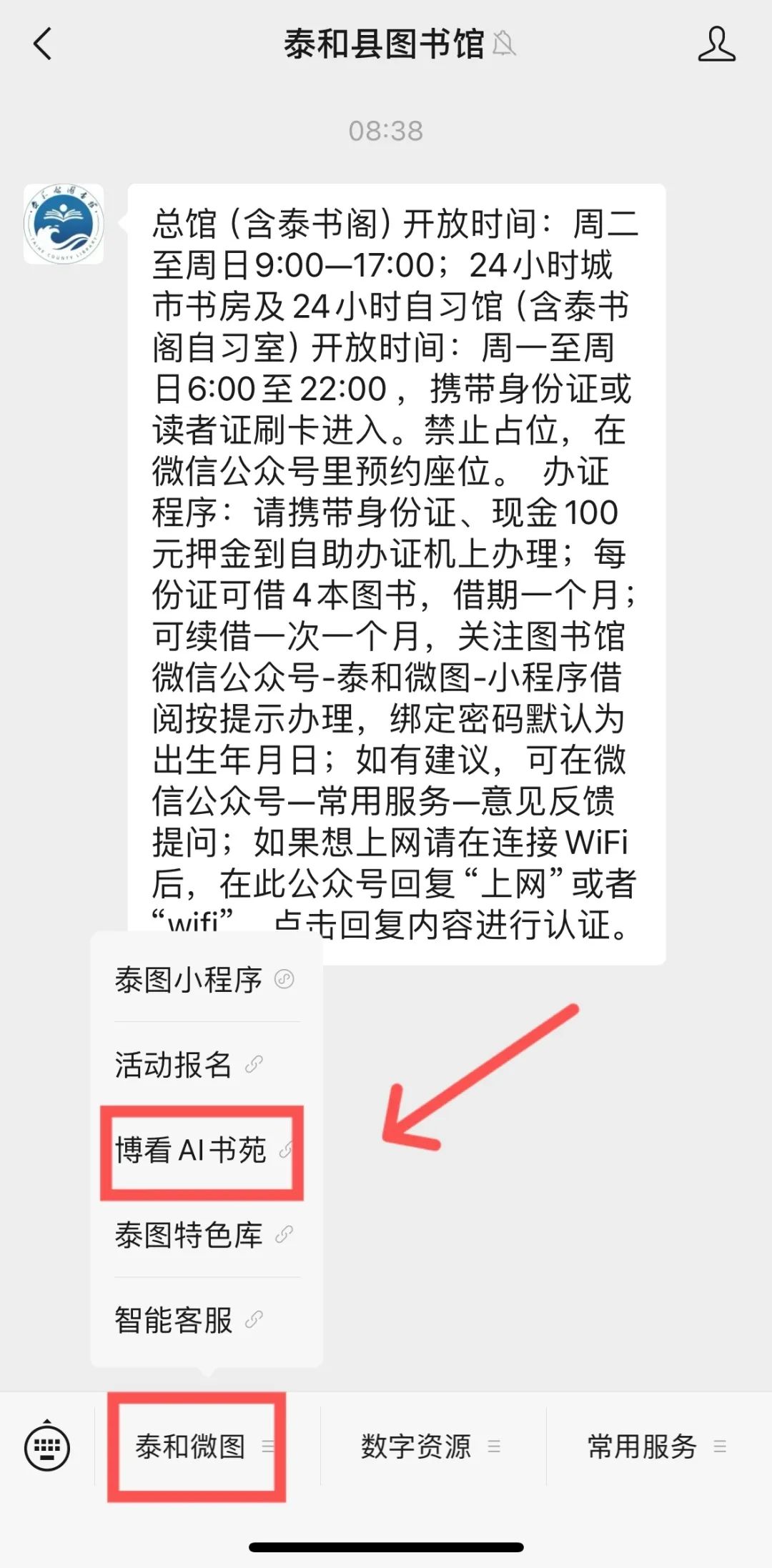Screen dimensions: 772x1568
Task: Open 泰图特色库 entry
Action: tap(205, 1235)
